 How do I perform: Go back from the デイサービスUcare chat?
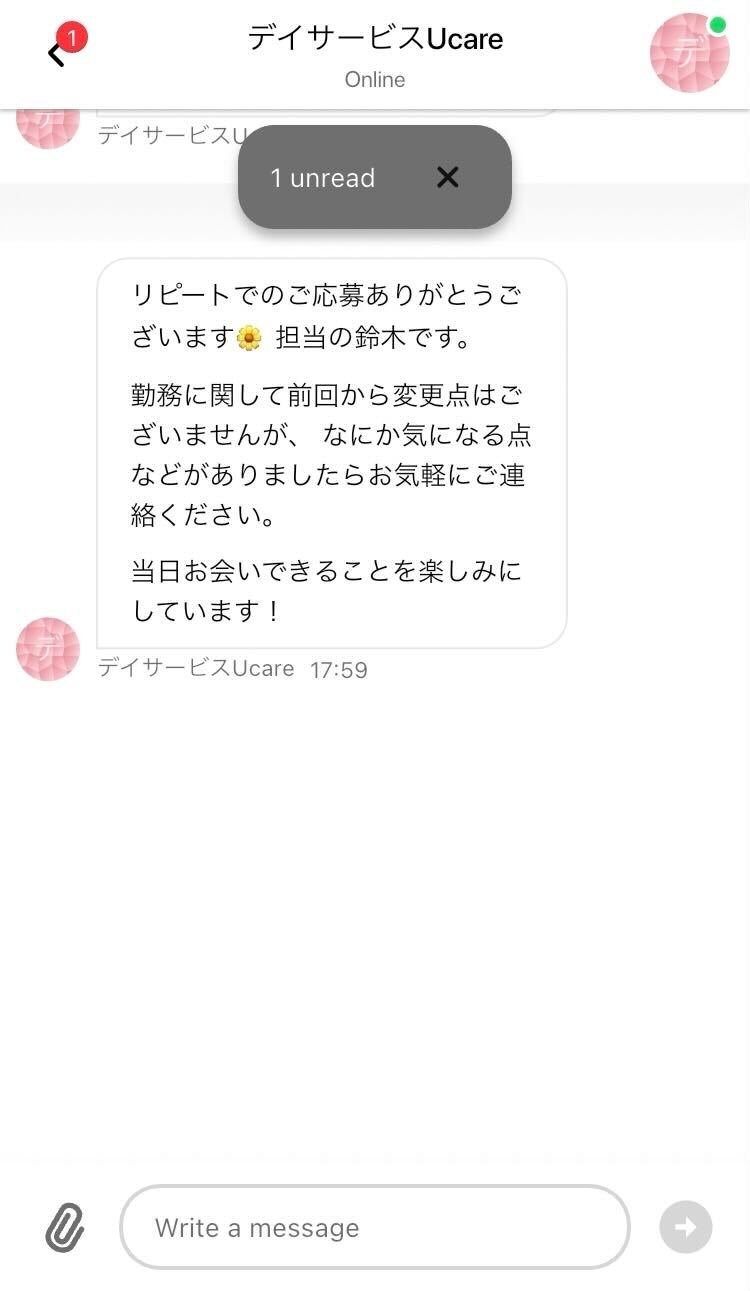tap(57, 55)
